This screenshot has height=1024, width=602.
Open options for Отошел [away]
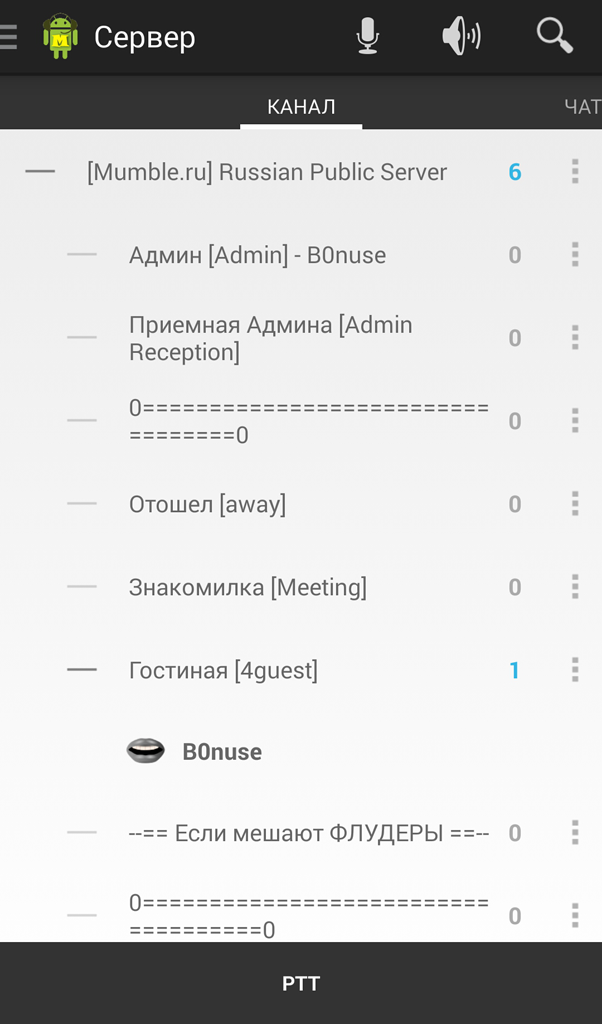(575, 504)
